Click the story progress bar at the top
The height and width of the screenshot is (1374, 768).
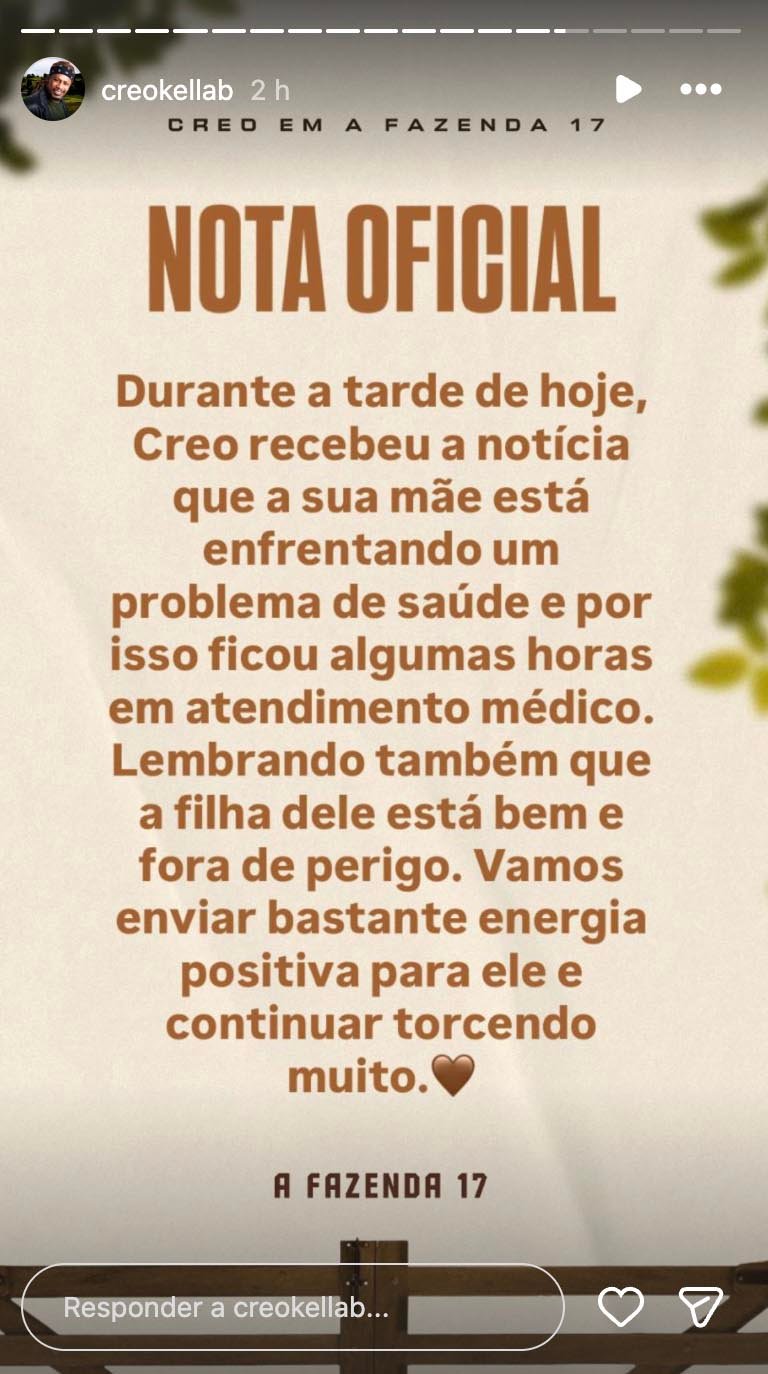click(384, 29)
